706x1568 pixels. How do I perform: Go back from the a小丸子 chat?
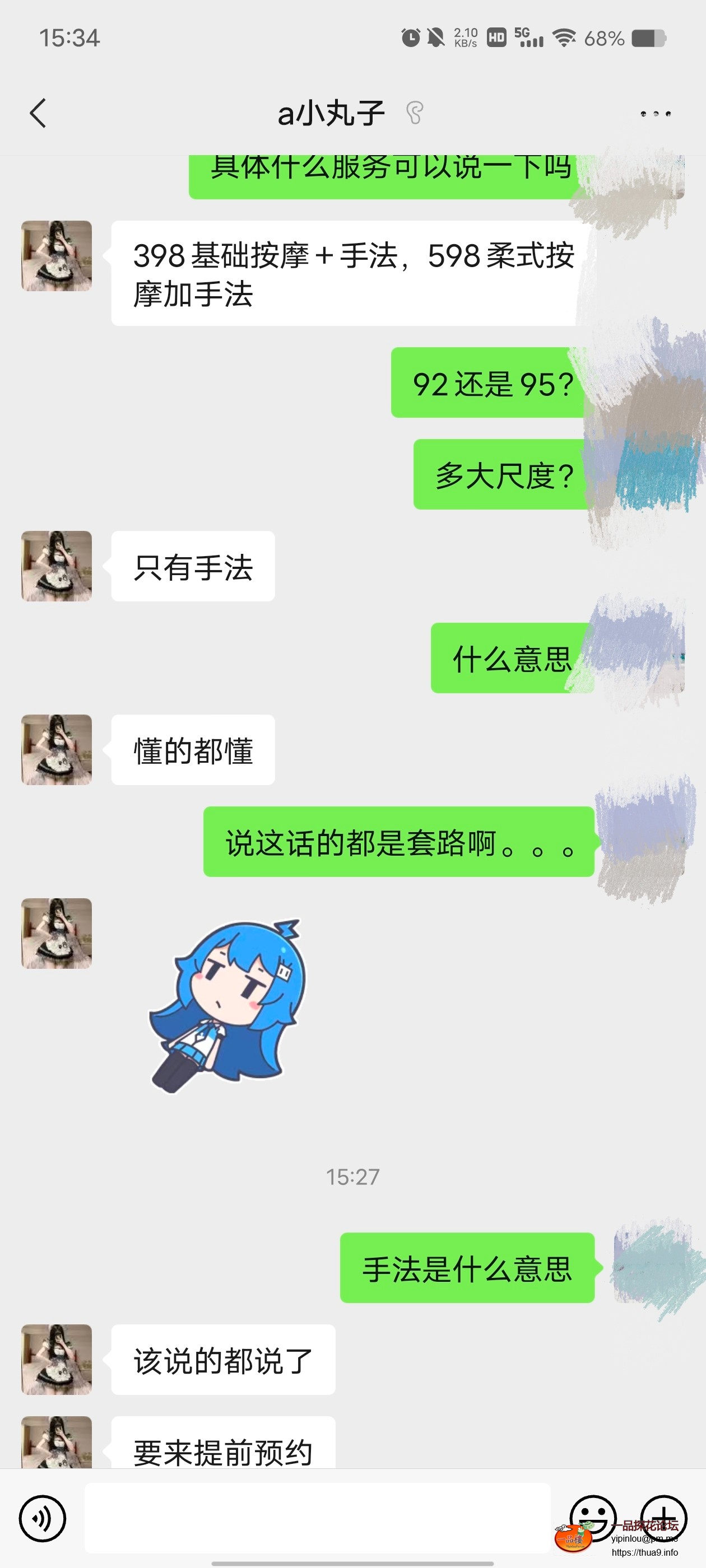coord(38,113)
